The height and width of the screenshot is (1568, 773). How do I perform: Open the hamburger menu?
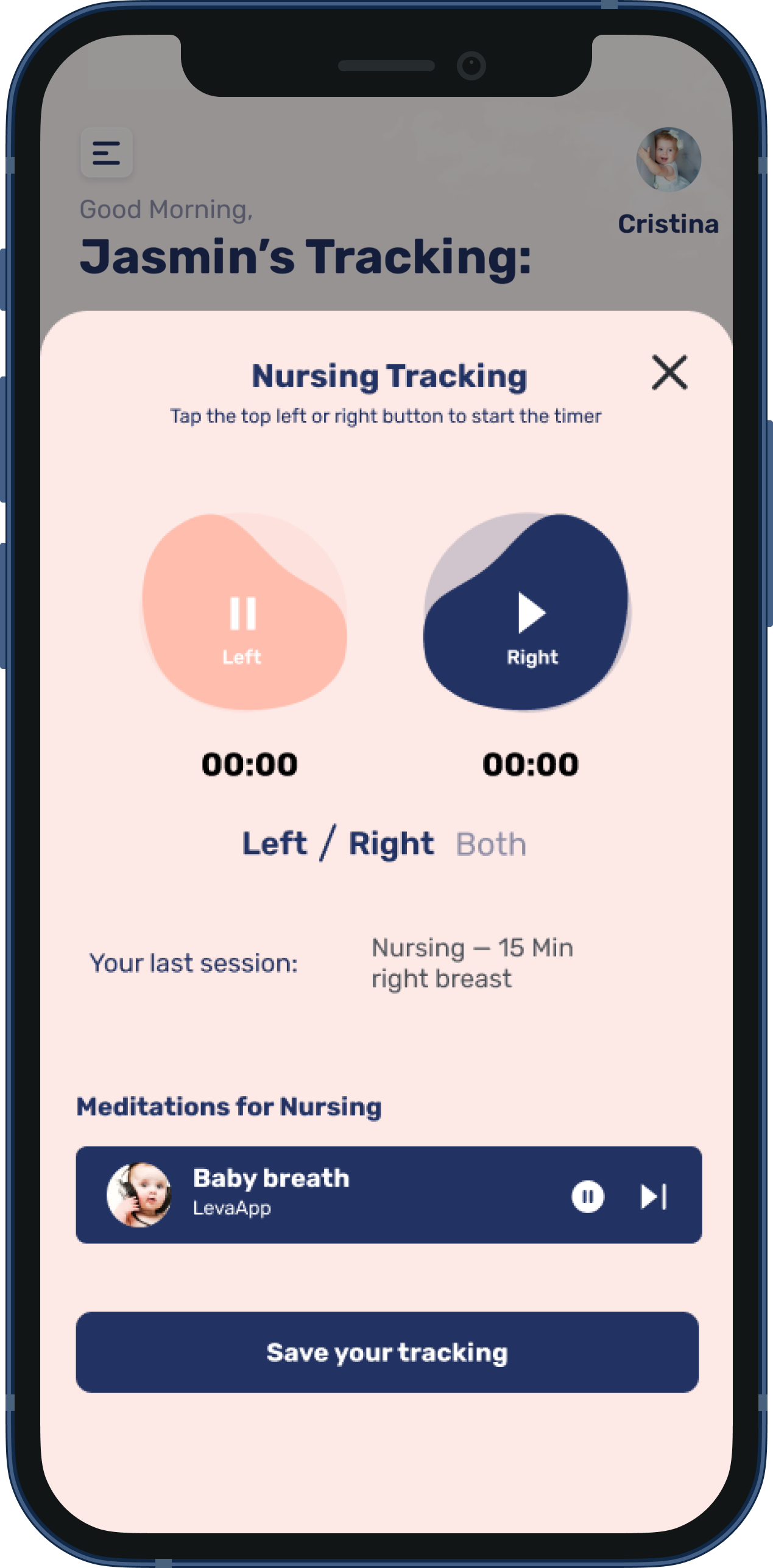tap(107, 153)
